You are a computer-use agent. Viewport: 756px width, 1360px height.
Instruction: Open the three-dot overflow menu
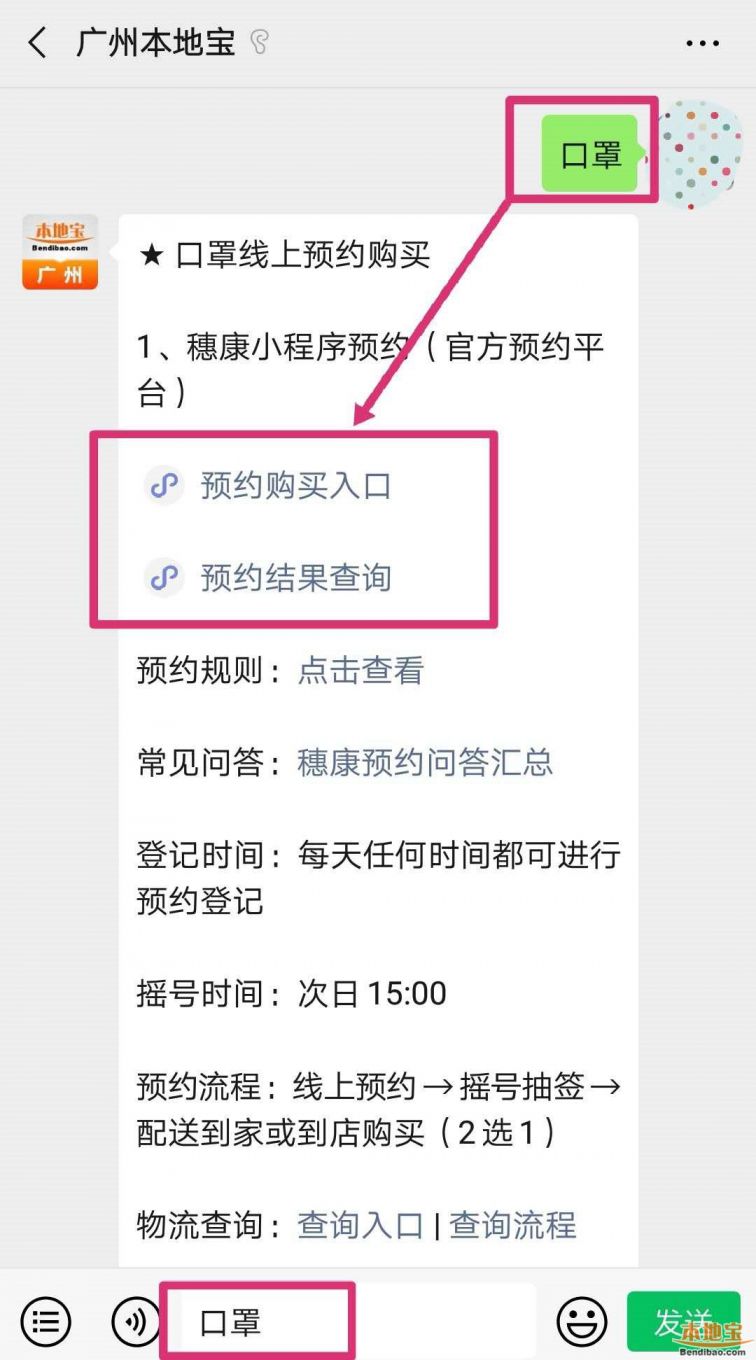tap(702, 43)
